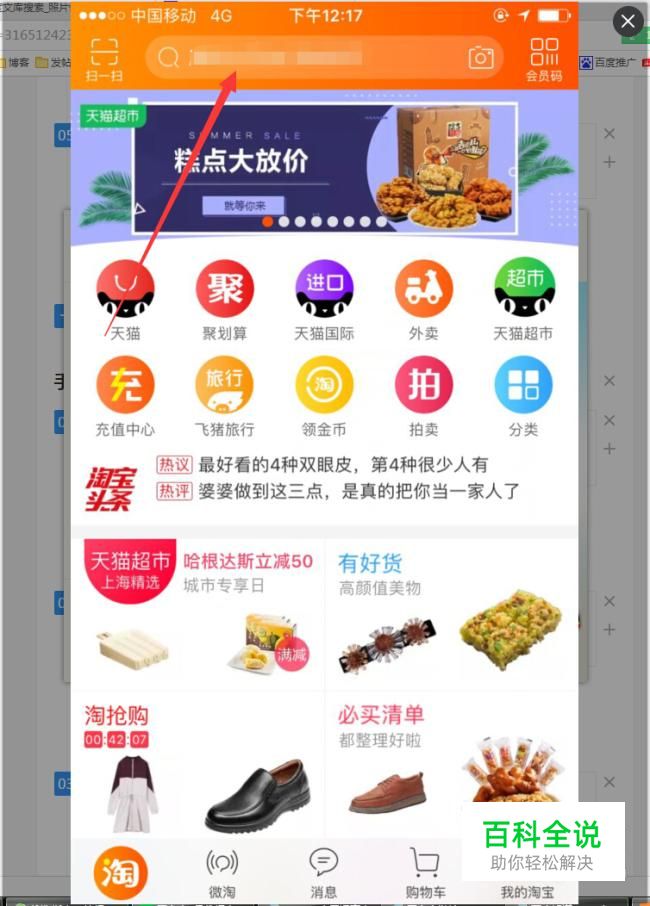Image resolution: width=650 pixels, height=906 pixels.
Task: Open 聚划算 shortcut
Action: coord(225,298)
